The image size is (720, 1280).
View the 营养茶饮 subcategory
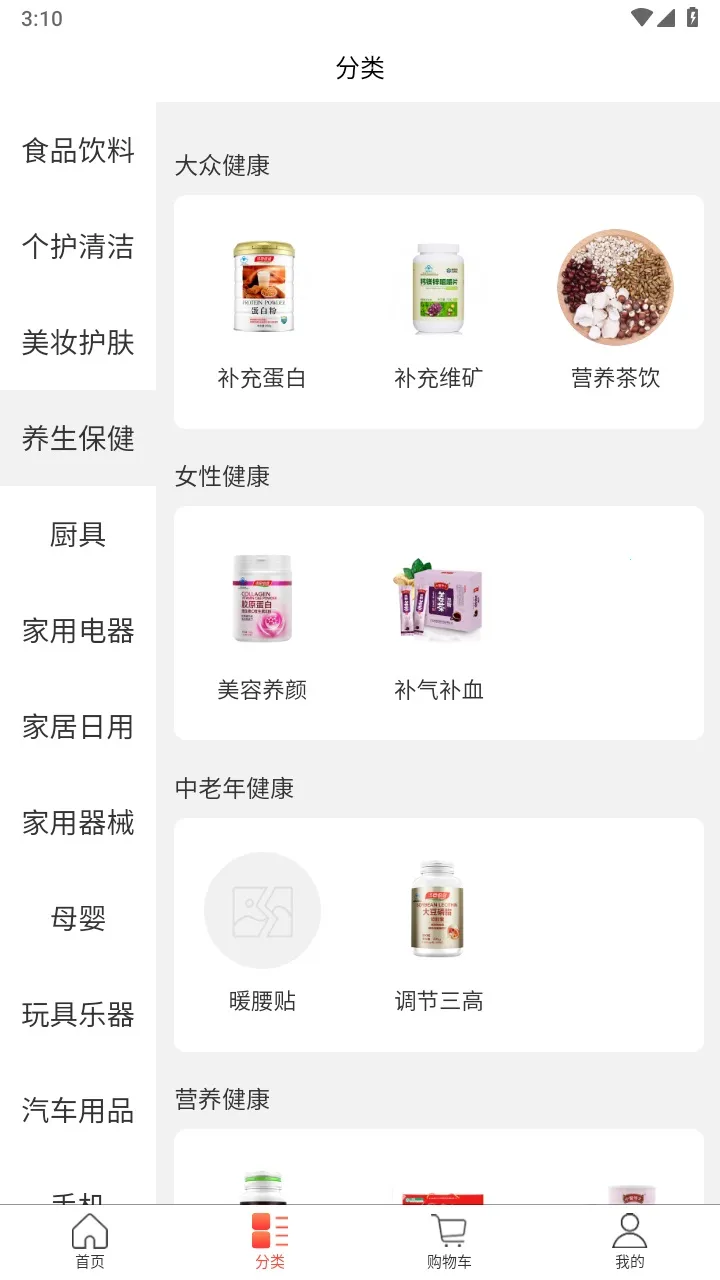click(x=616, y=310)
